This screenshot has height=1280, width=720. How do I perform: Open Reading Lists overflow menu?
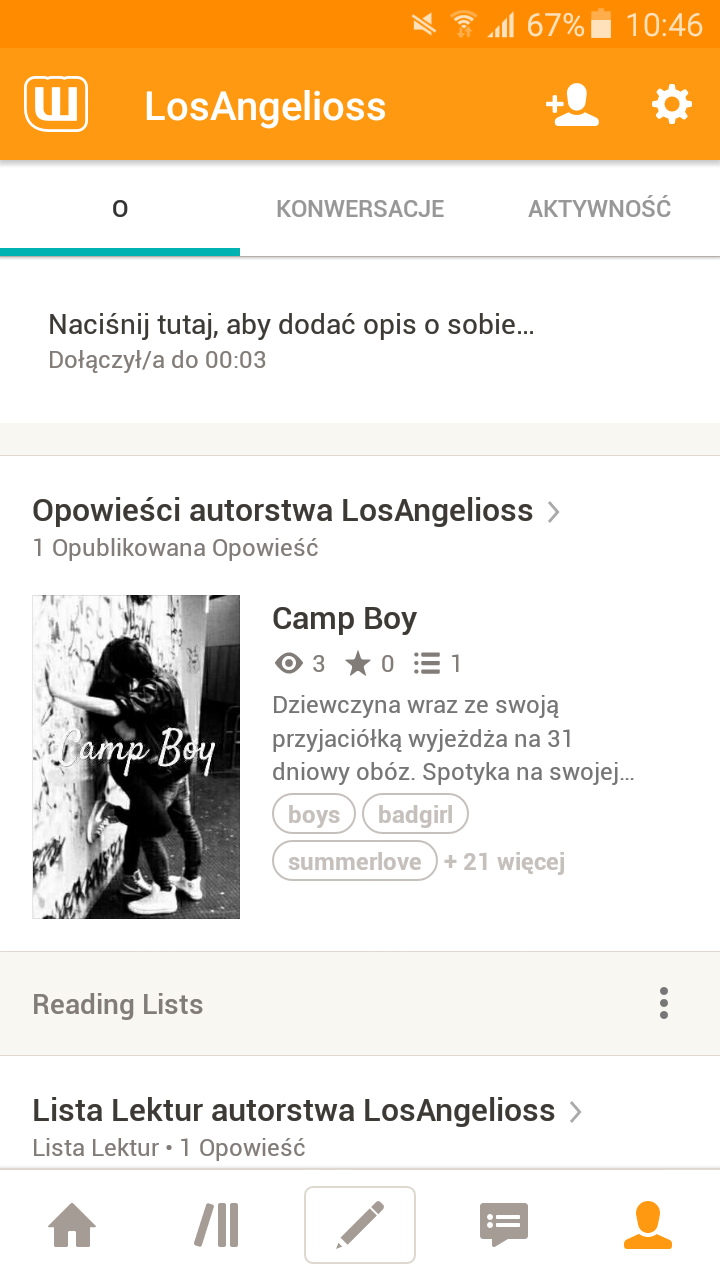click(664, 1003)
